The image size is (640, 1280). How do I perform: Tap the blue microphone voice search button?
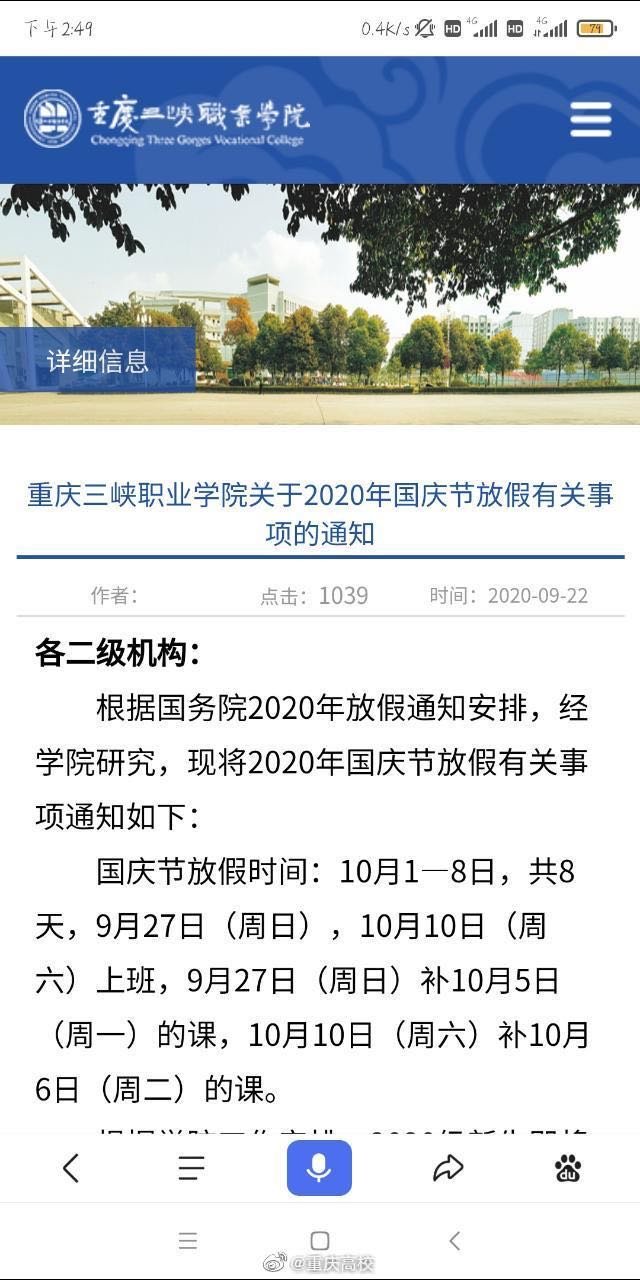[x=319, y=1167]
